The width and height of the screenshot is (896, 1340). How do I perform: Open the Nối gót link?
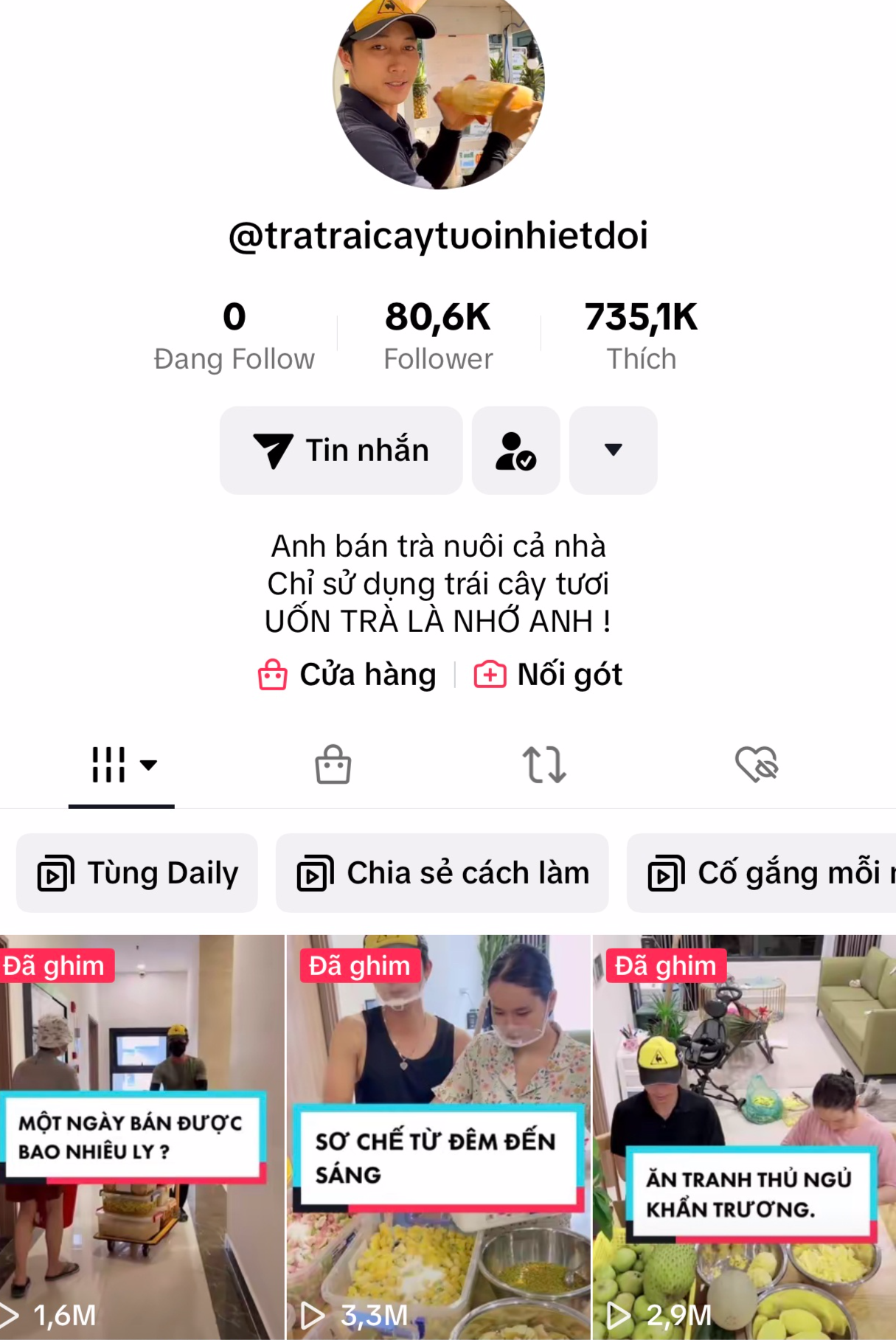pos(549,675)
